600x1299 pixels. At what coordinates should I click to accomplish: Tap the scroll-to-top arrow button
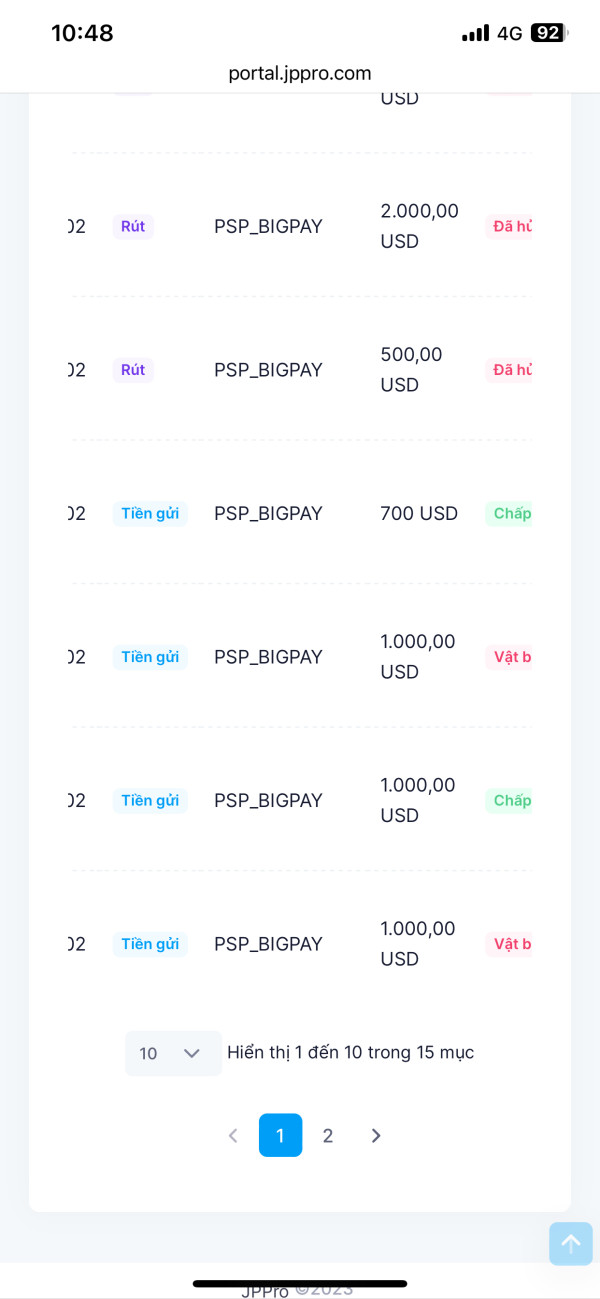point(571,1244)
